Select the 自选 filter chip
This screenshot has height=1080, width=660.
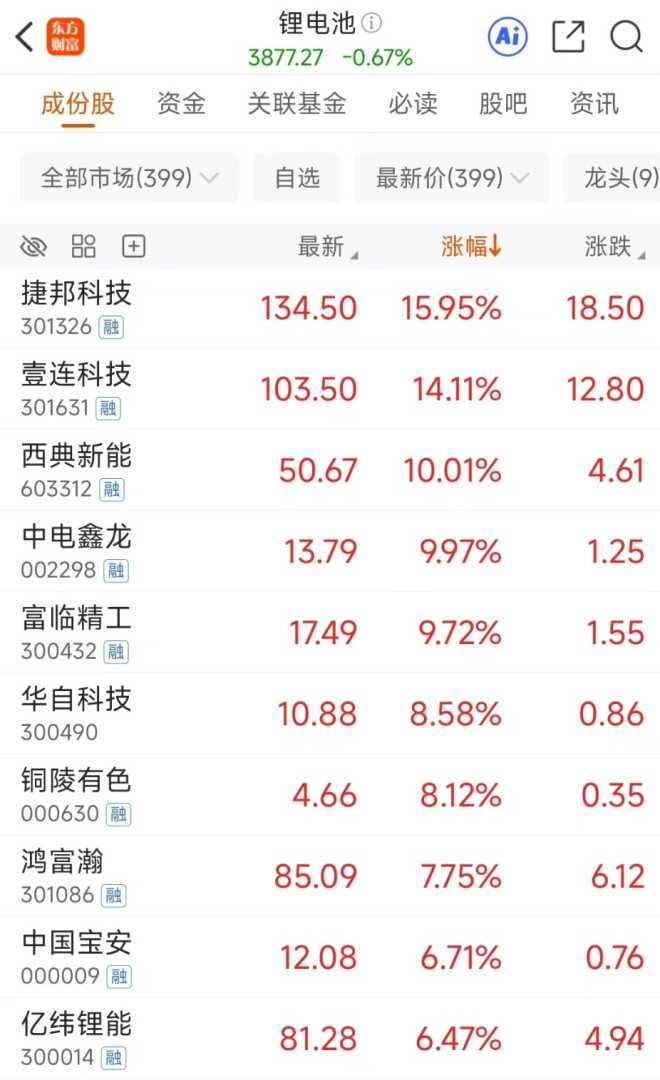[x=297, y=178]
